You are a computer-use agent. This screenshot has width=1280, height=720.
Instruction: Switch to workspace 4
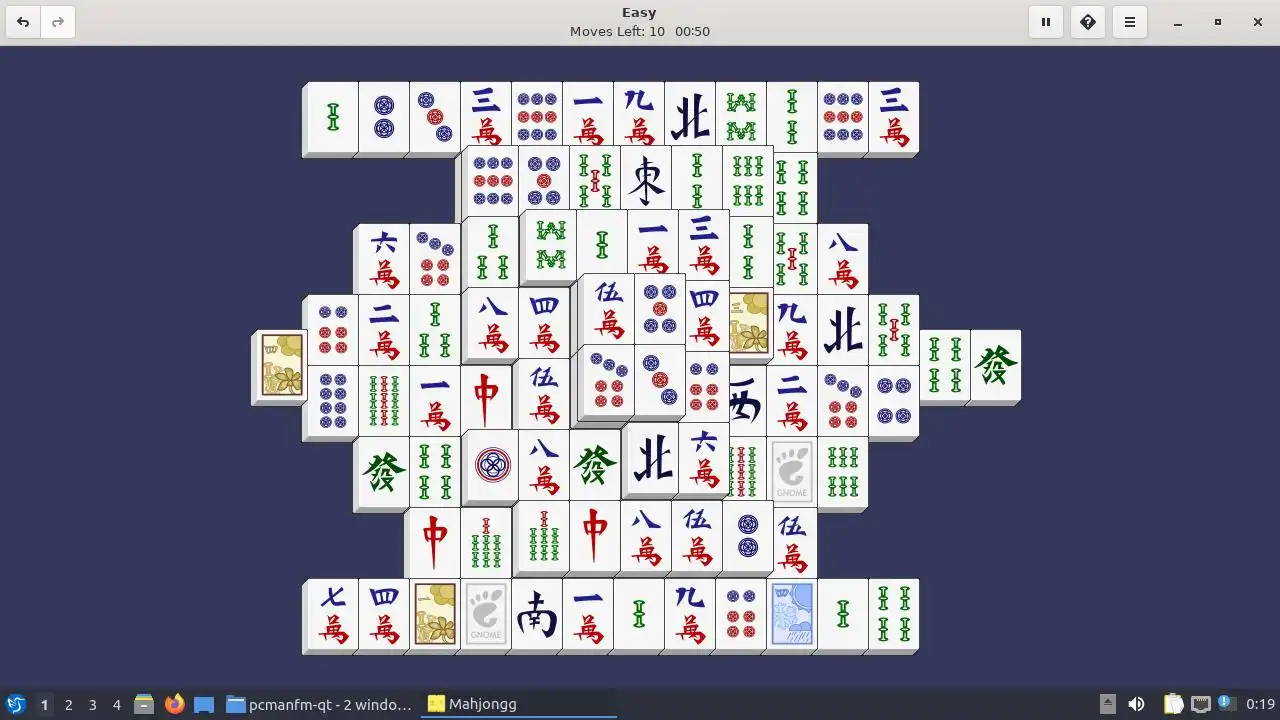pyautogui.click(x=116, y=704)
